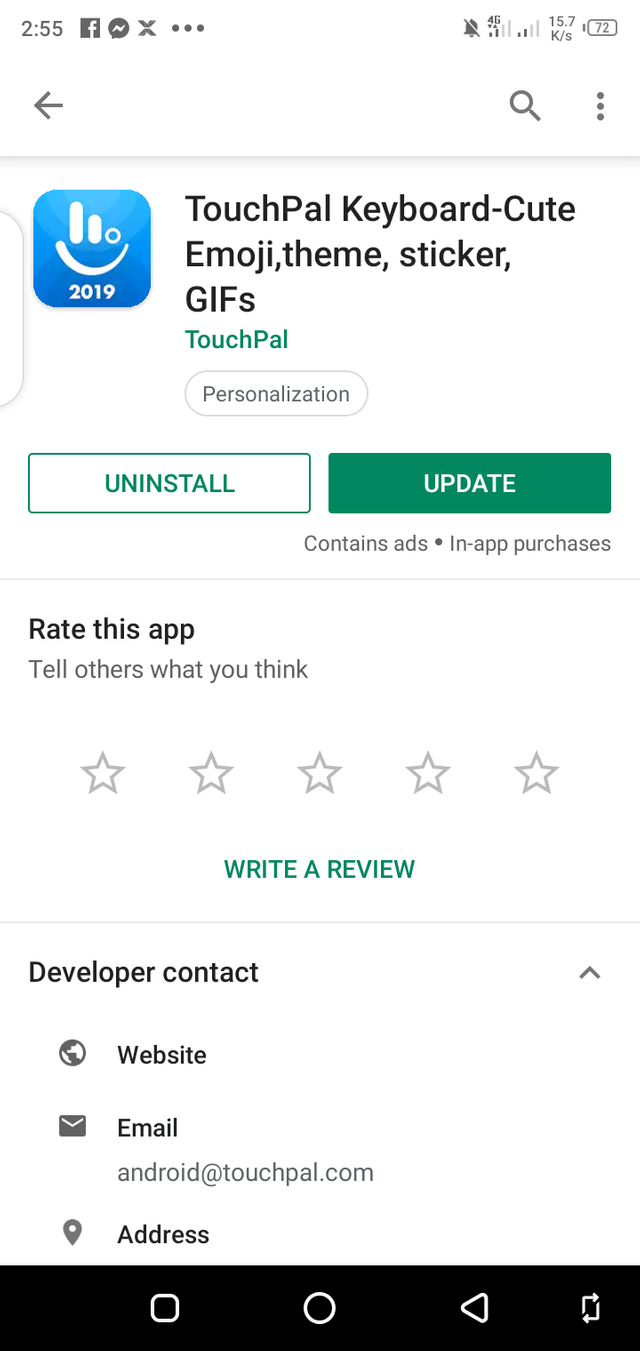Go back using the top arrow
Image resolution: width=640 pixels, height=1351 pixels.
click(48, 105)
